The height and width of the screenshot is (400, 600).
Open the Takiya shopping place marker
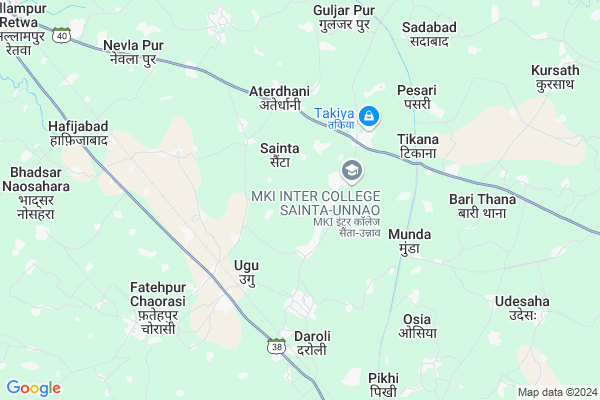pos(369,117)
